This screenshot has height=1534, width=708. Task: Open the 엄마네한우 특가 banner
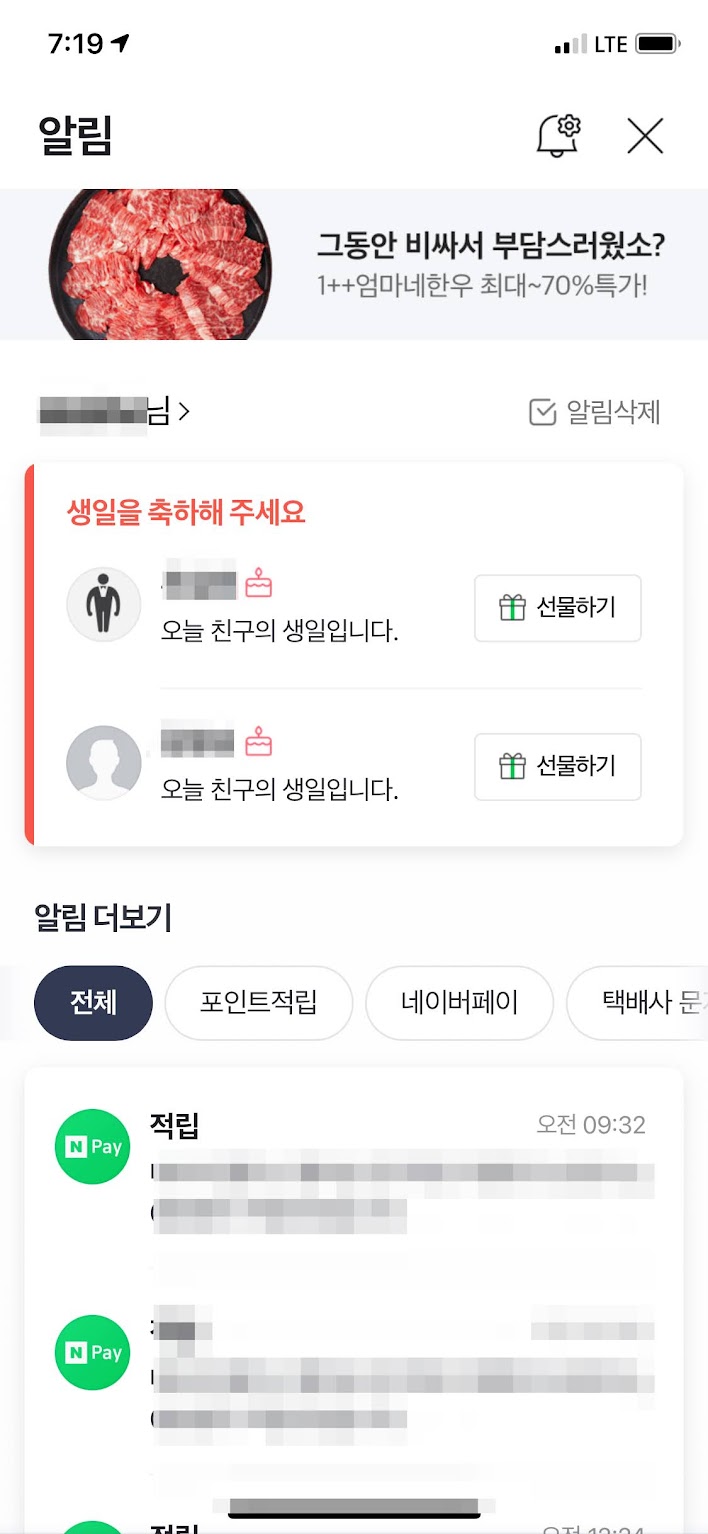tap(354, 264)
